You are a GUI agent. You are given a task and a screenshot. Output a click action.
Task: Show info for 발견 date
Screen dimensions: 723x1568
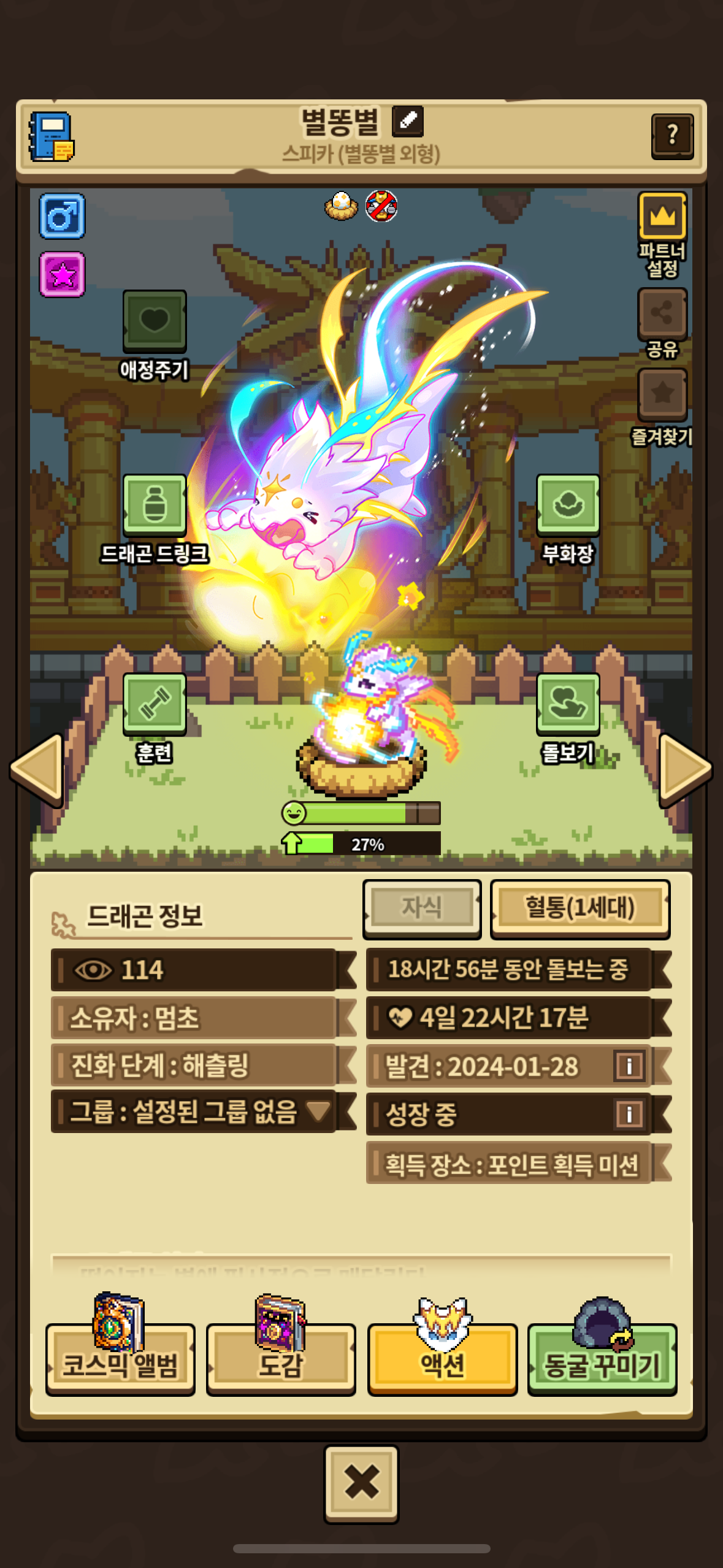[x=629, y=1066]
